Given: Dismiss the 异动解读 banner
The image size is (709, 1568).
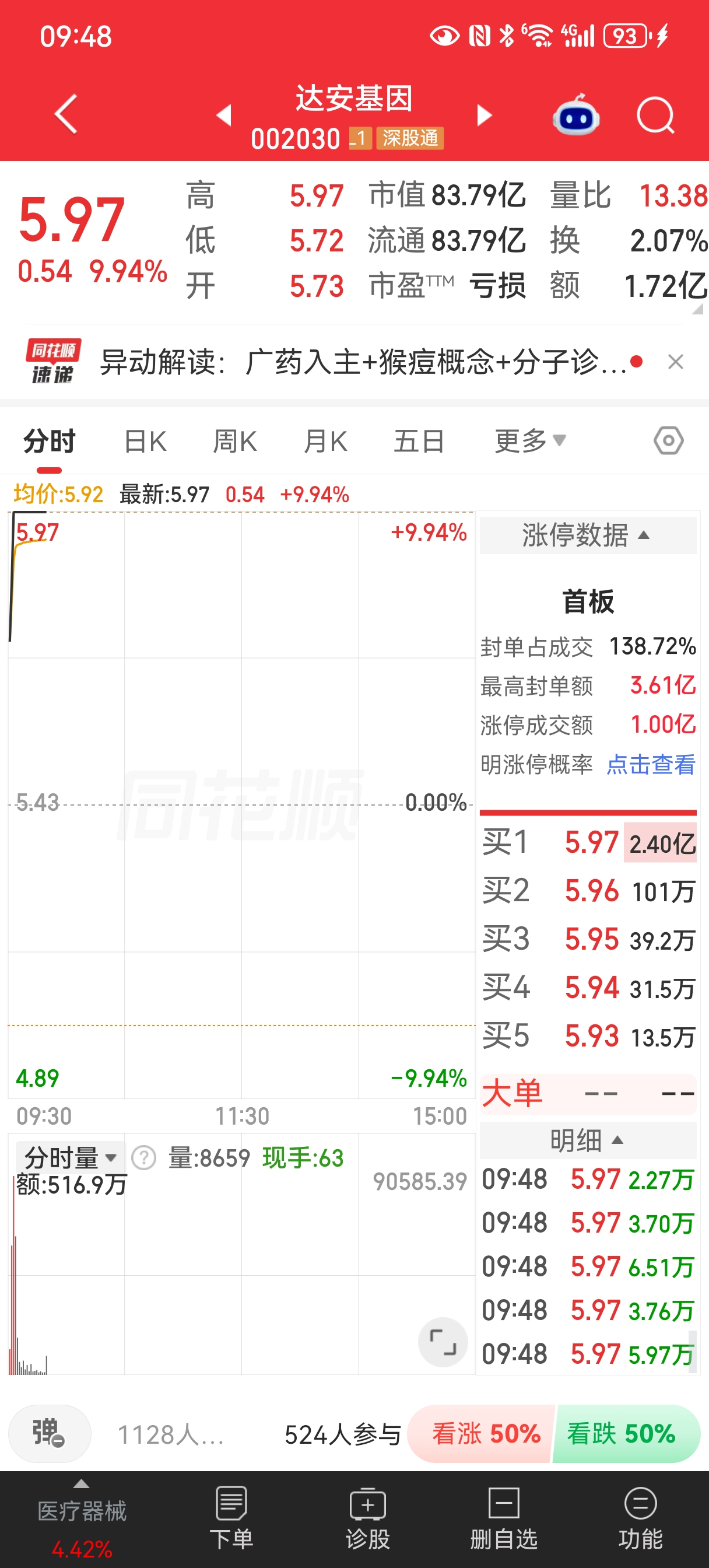Looking at the screenshot, I should tap(676, 362).
